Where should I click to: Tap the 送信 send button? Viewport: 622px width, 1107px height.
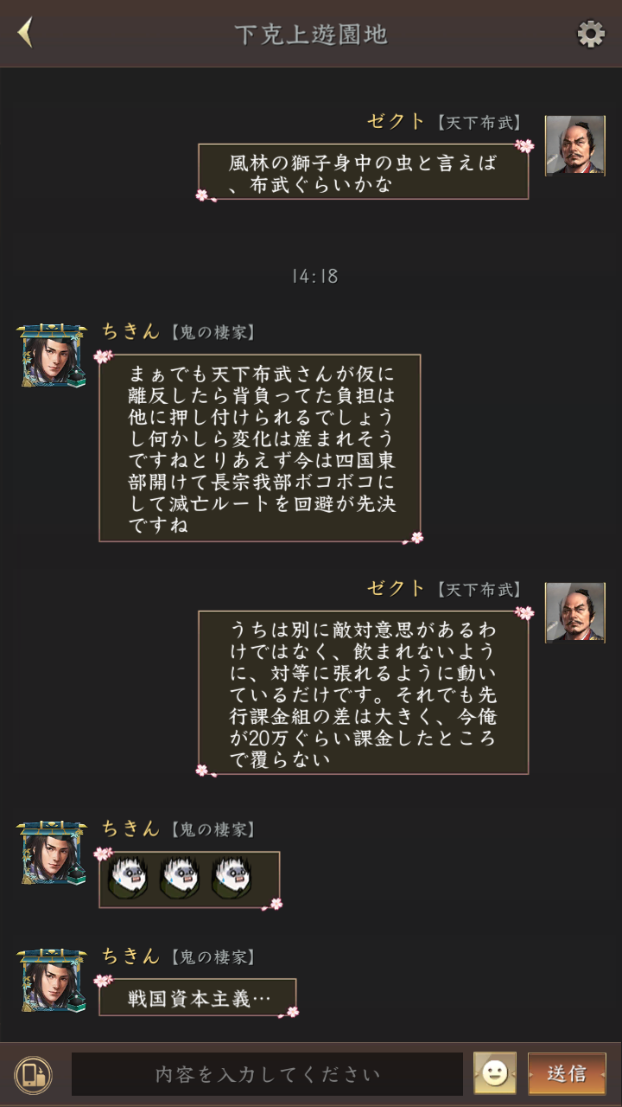[566, 1073]
